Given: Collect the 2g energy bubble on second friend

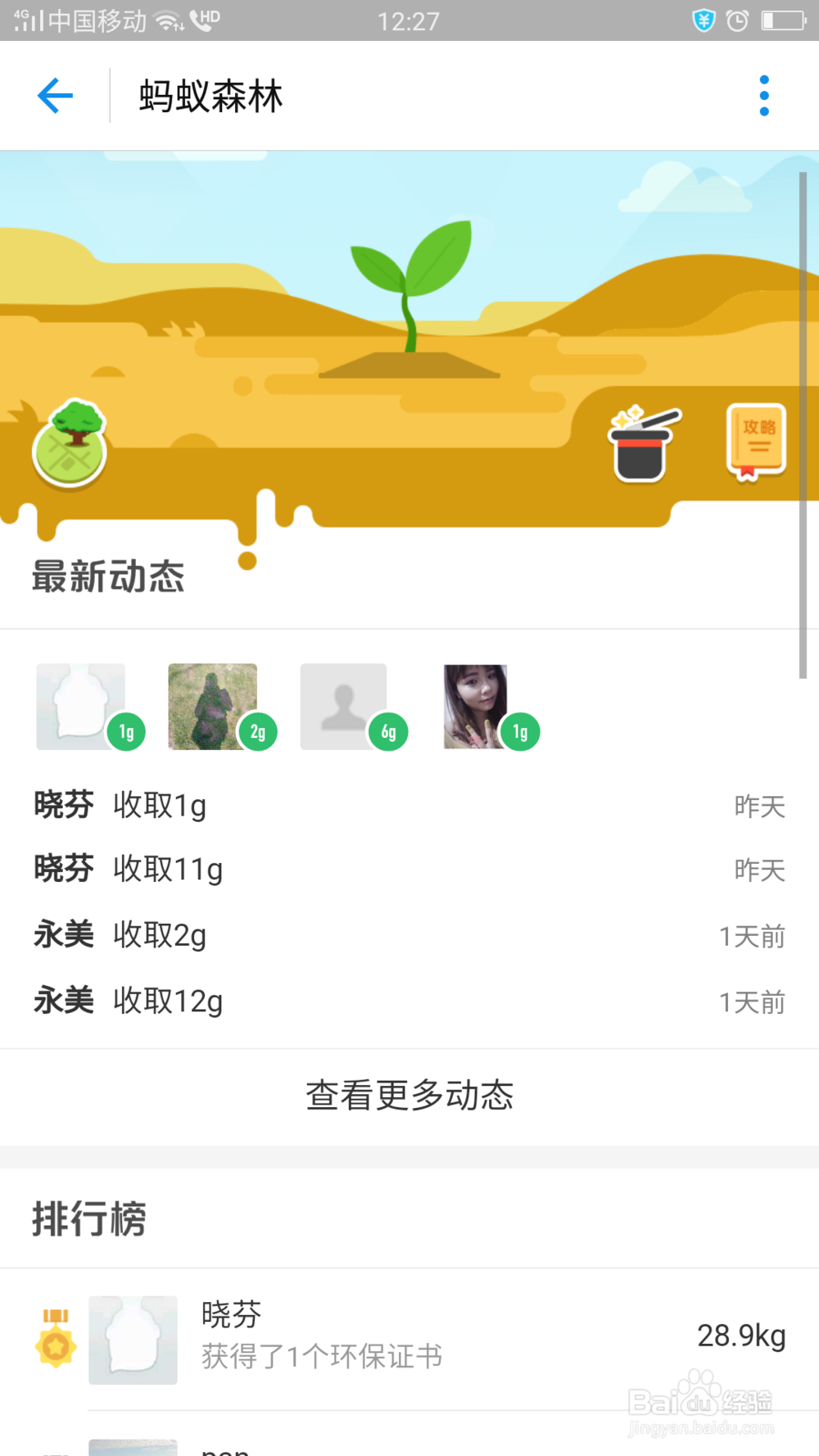Looking at the screenshot, I should [x=257, y=732].
